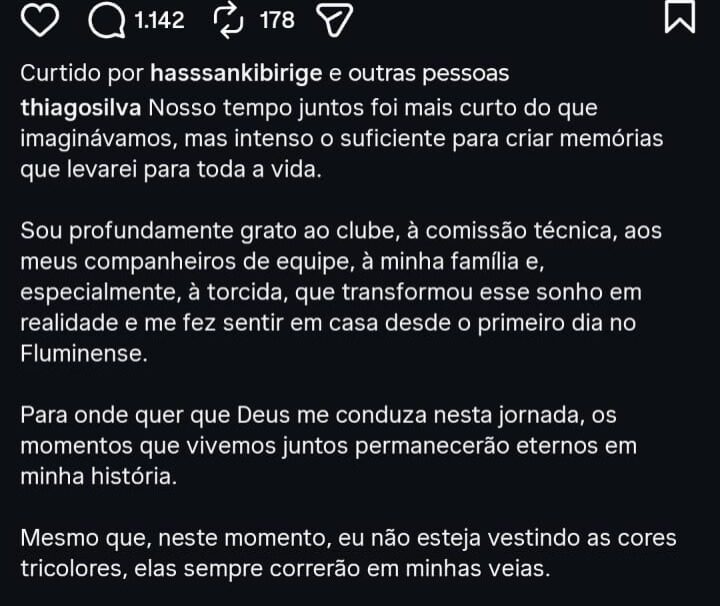Open thiagosilva's profile from the caption
This screenshot has width=720, height=606.
tap(81, 107)
